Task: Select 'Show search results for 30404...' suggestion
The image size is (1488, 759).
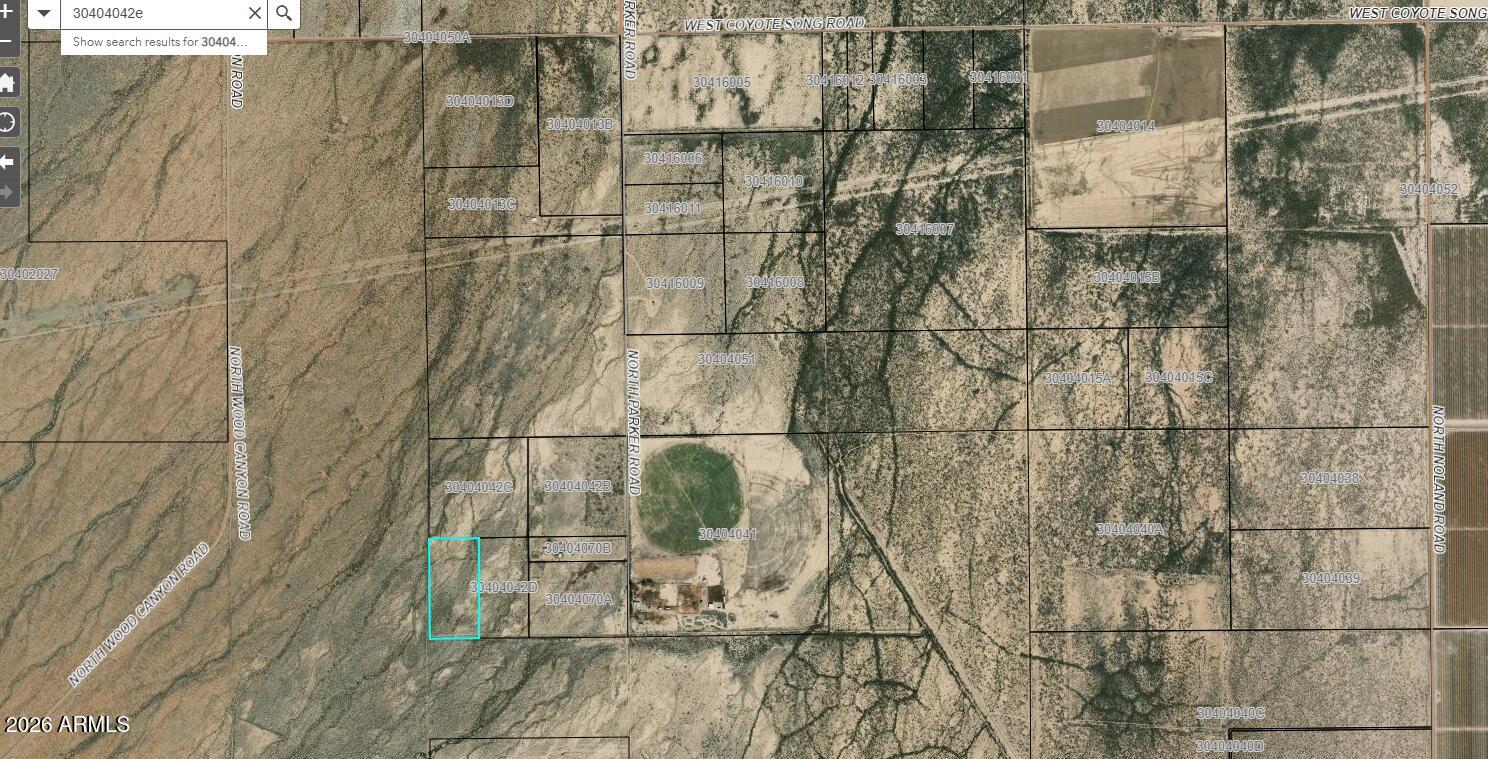Action: click(160, 42)
